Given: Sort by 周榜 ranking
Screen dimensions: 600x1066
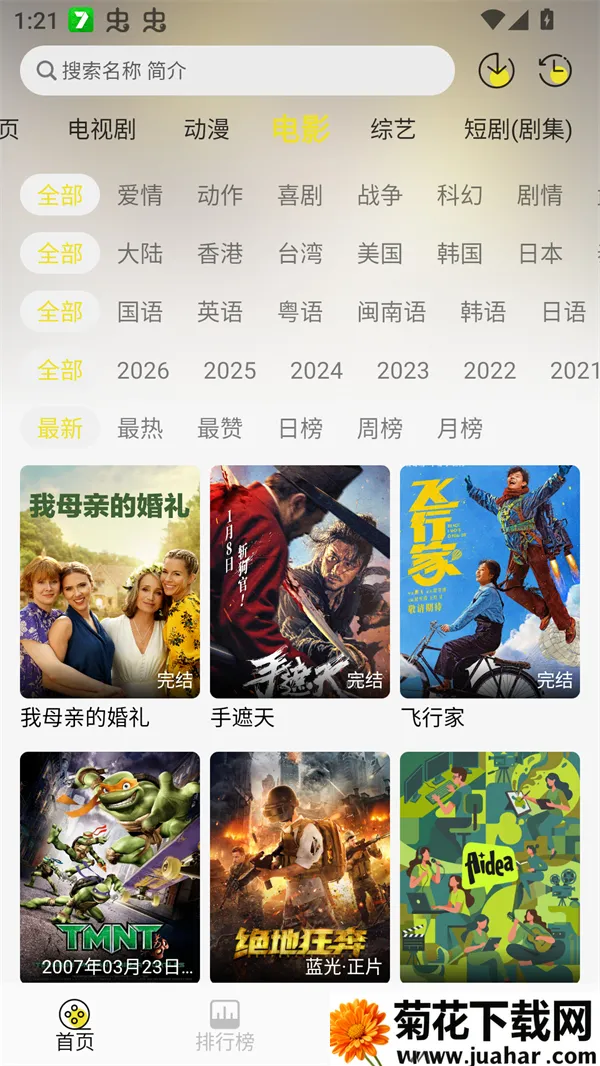Looking at the screenshot, I should click(x=380, y=429).
